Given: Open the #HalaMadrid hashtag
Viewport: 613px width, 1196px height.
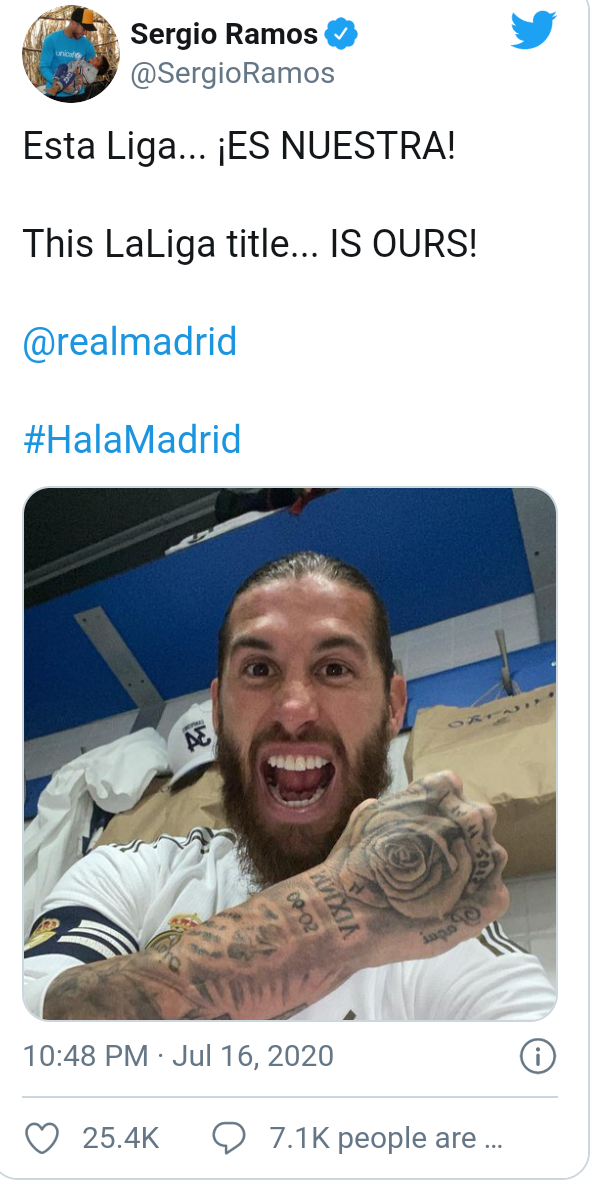Looking at the screenshot, I should [133, 439].
